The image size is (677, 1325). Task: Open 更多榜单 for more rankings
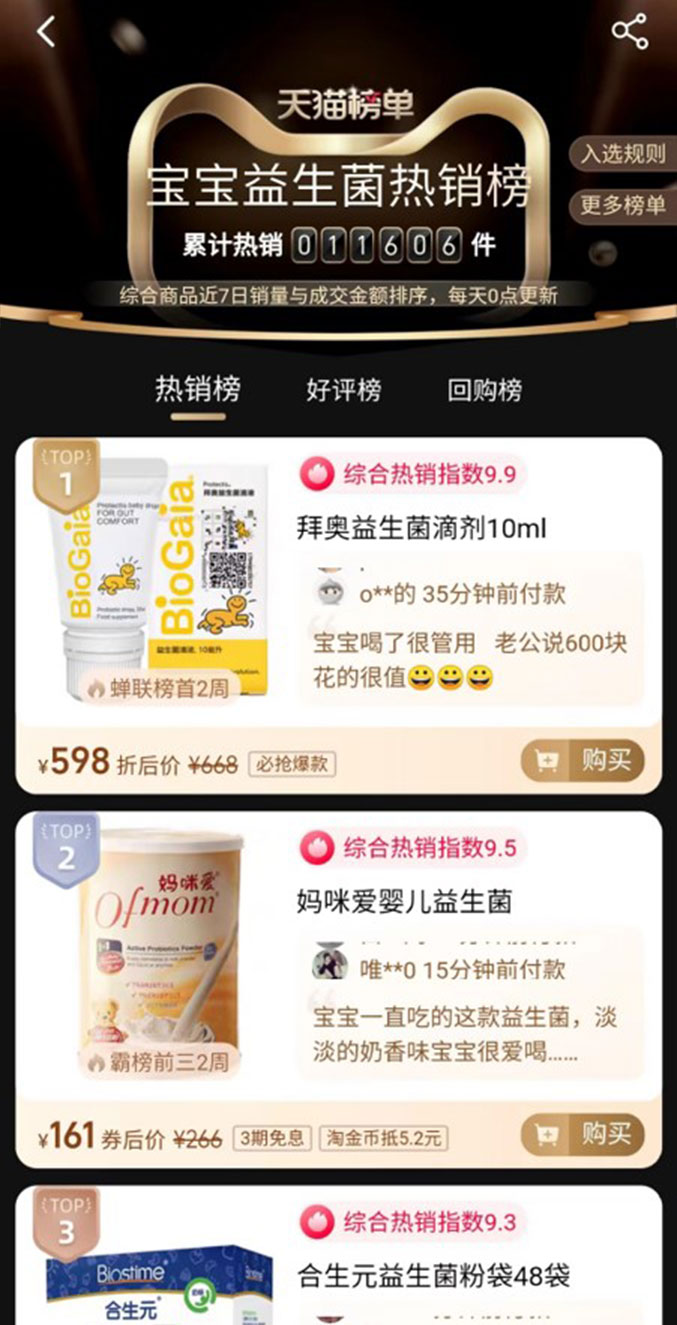(623, 205)
